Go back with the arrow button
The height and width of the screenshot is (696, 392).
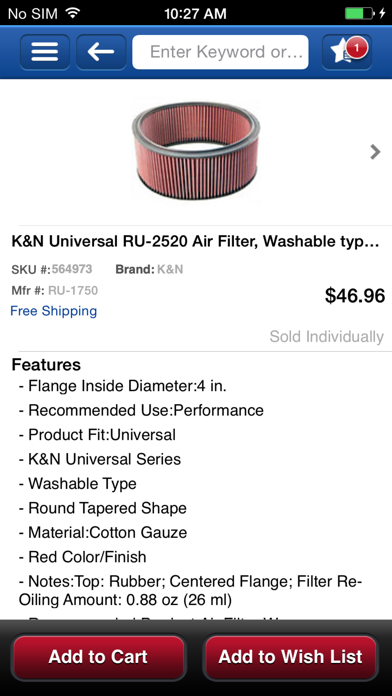coord(101,52)
